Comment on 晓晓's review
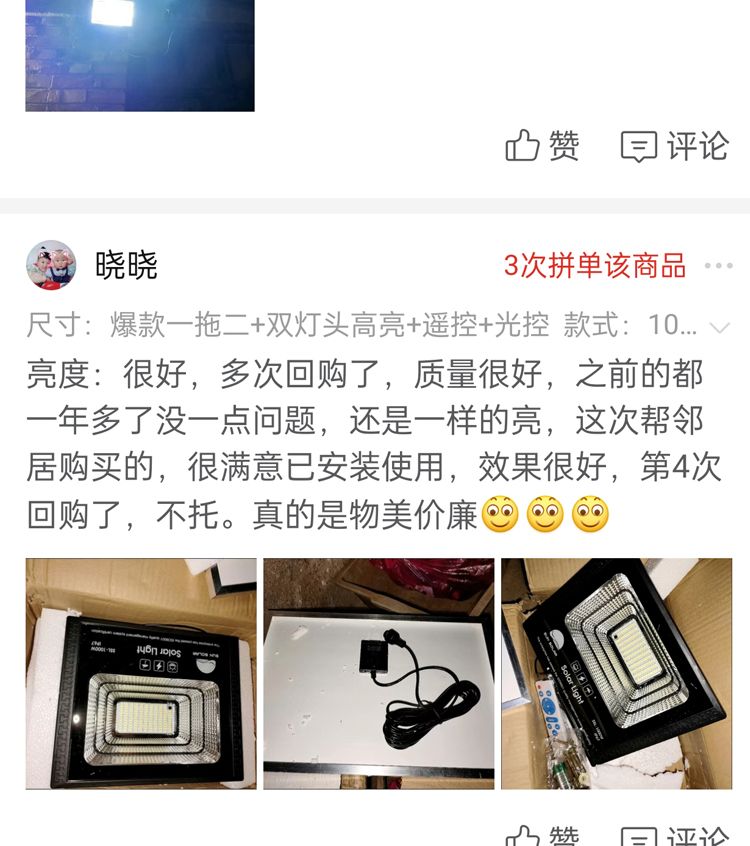The image size is (750, 846). click(x=674, y=835)
